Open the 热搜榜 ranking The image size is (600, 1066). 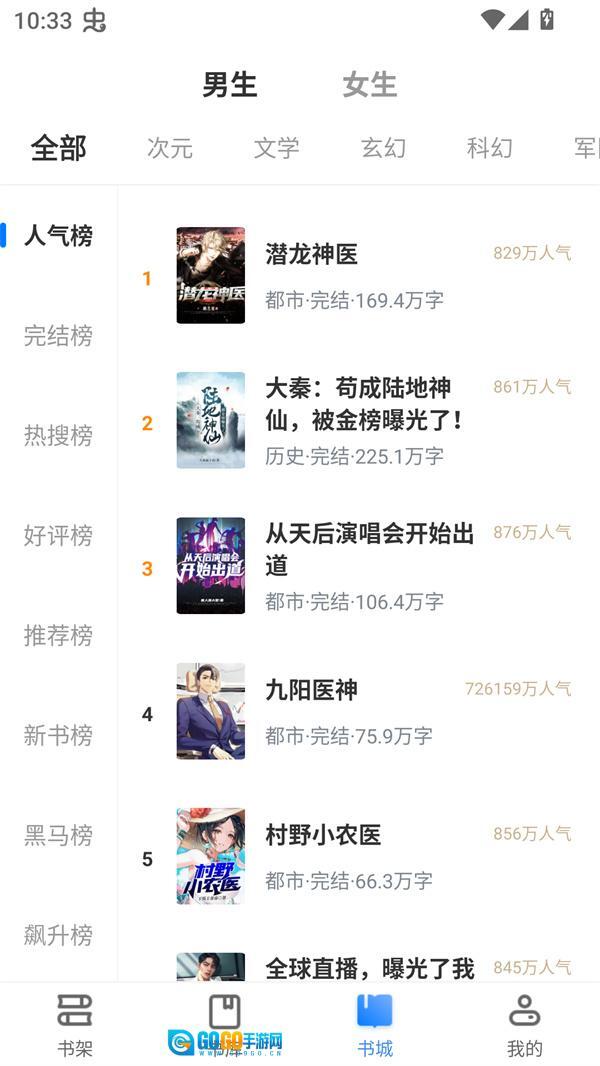[58, 436]
